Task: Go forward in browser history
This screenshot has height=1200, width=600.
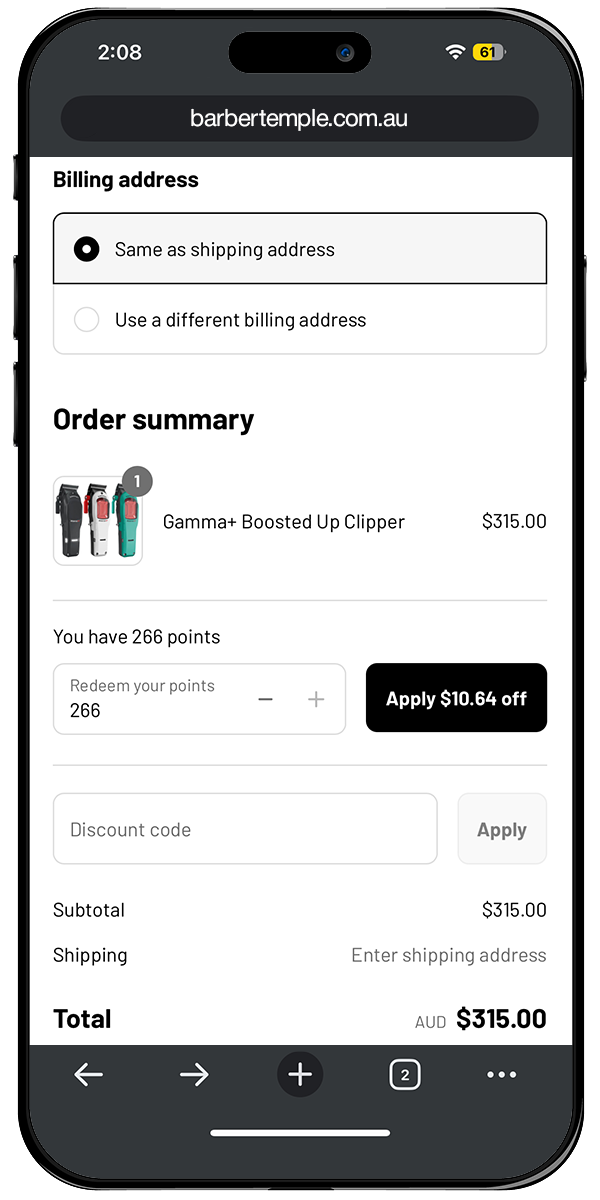Action: (x=194, y=1075)
